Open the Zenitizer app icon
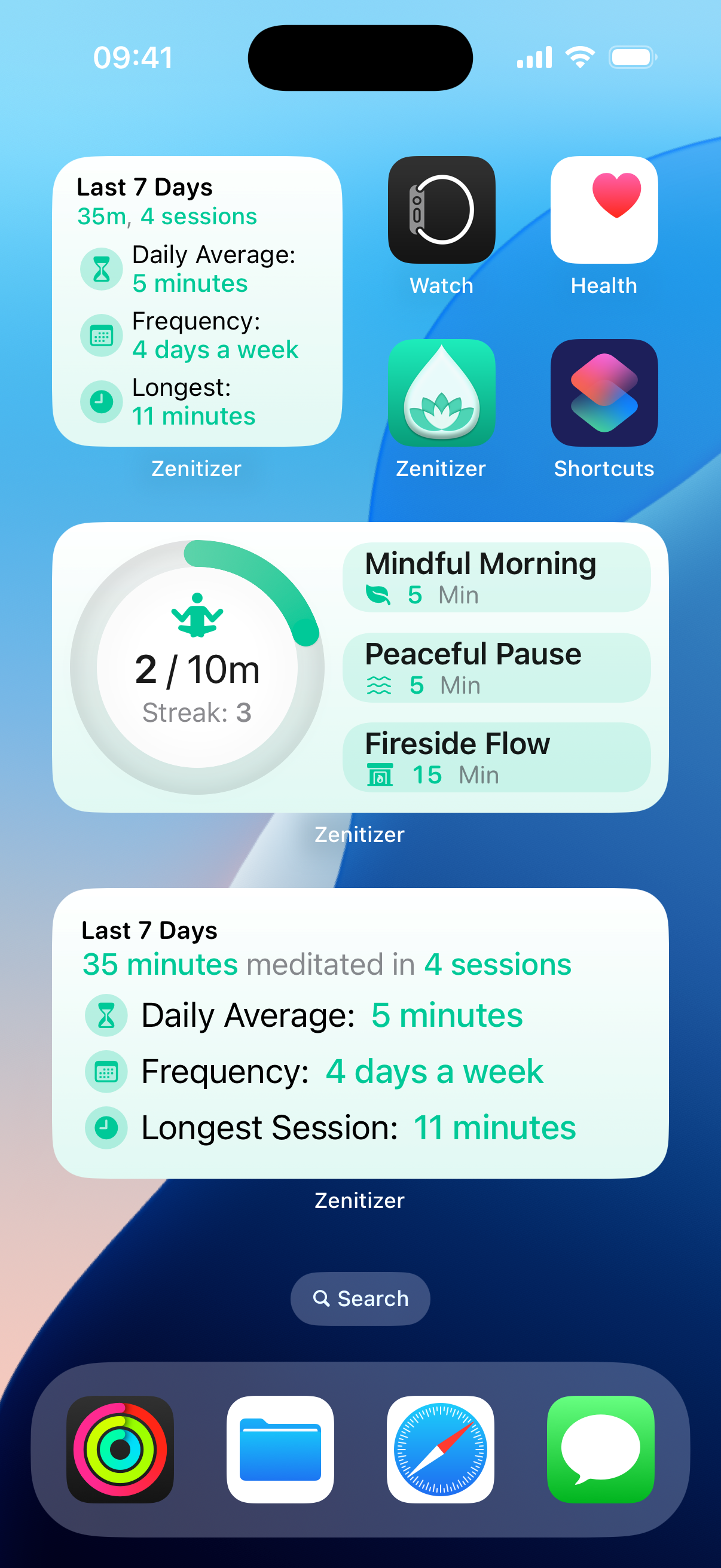 click(441, 393)
